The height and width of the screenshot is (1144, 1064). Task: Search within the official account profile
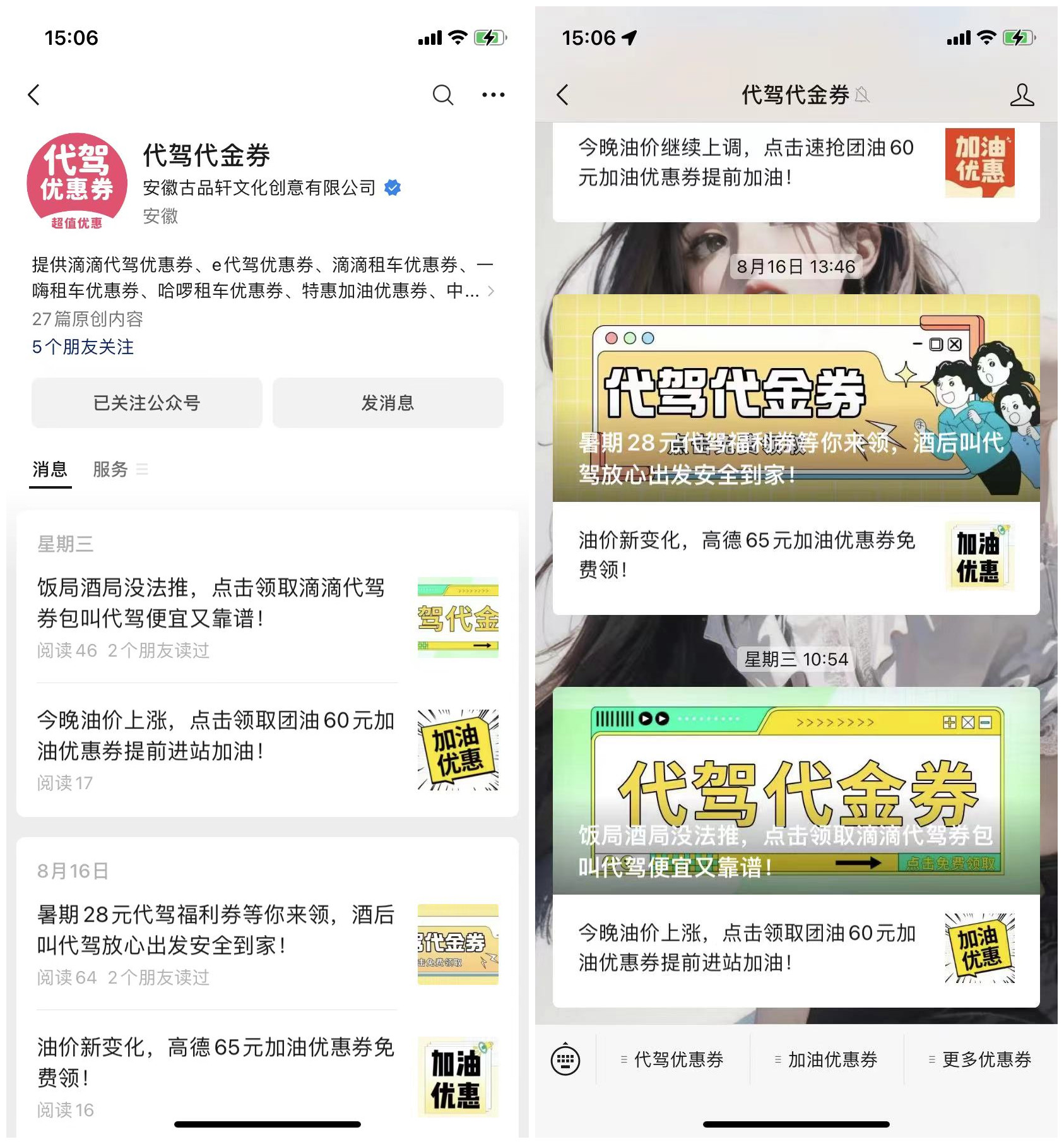click(x=442, y=95)
